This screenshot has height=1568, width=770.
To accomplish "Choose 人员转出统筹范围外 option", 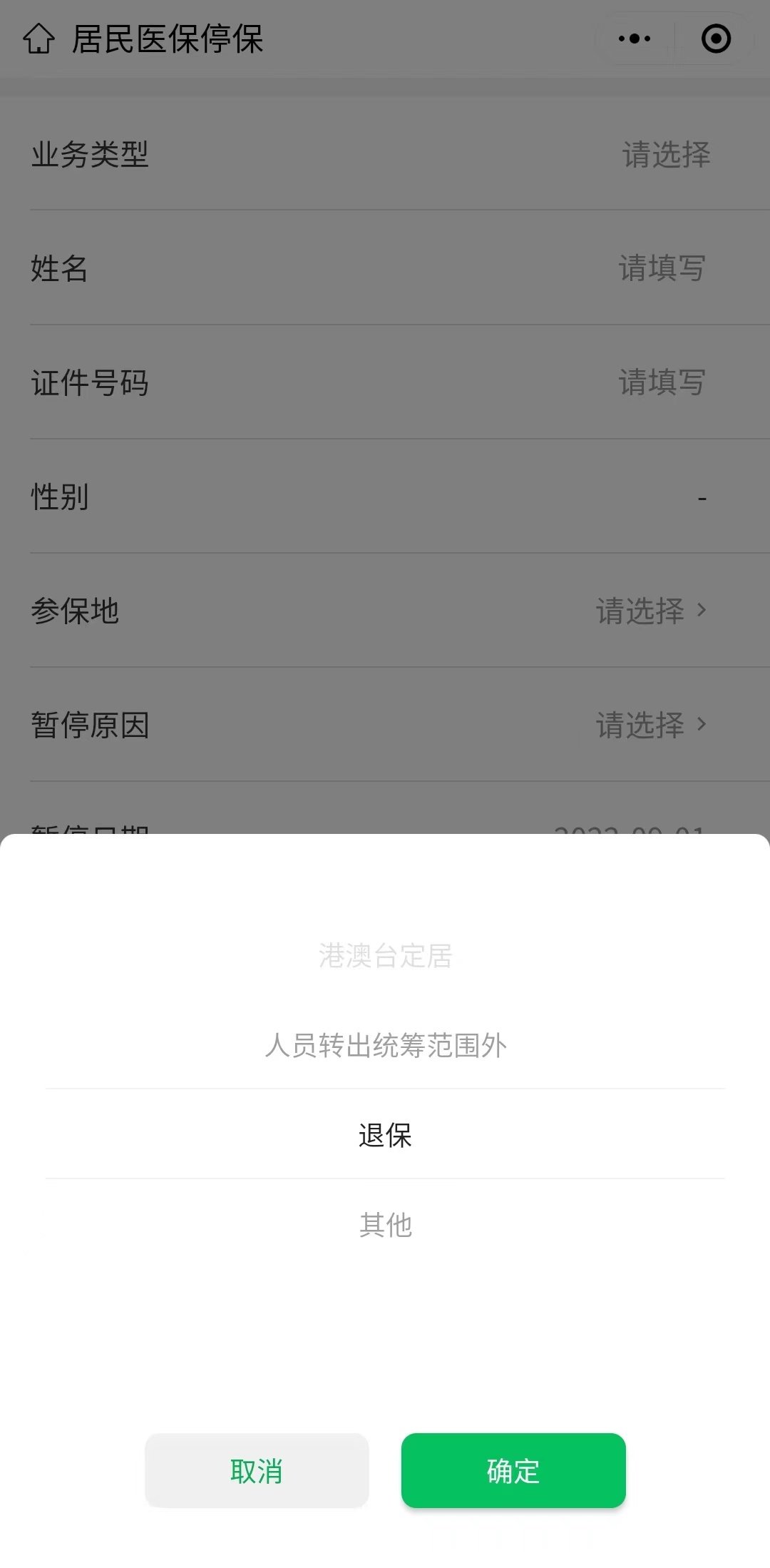I will 385,1045.
